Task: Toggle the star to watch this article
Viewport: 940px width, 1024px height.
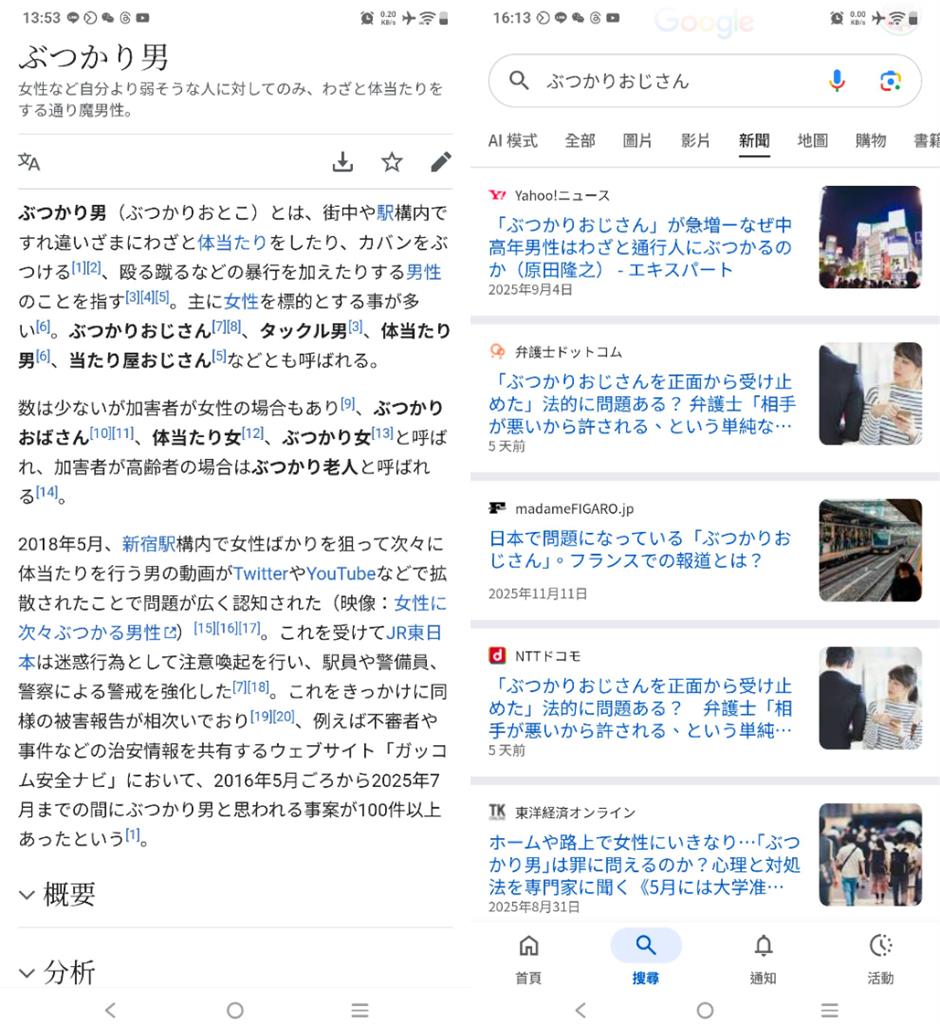Action: coord(391,162)
